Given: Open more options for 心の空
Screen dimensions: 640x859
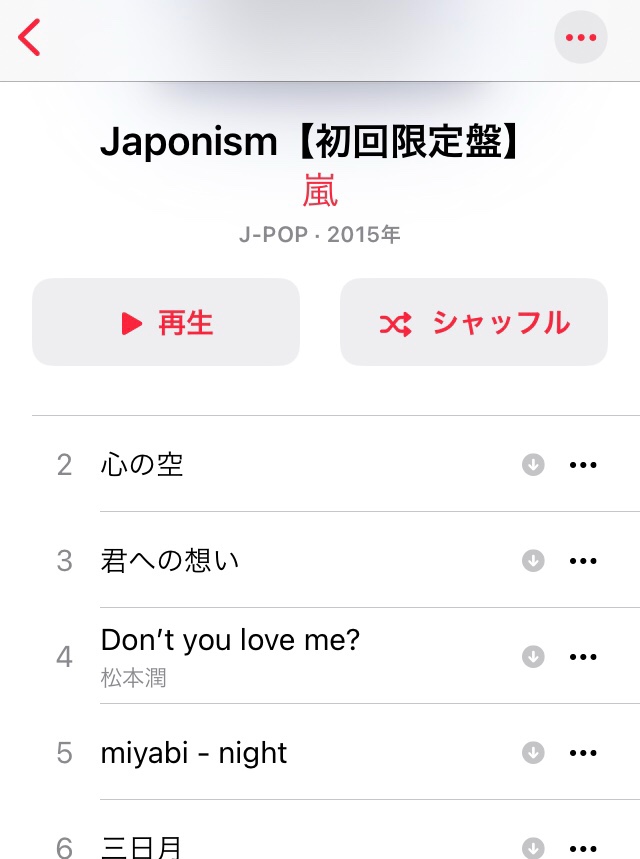Looking at the screenshot, I should click(583, 465).
